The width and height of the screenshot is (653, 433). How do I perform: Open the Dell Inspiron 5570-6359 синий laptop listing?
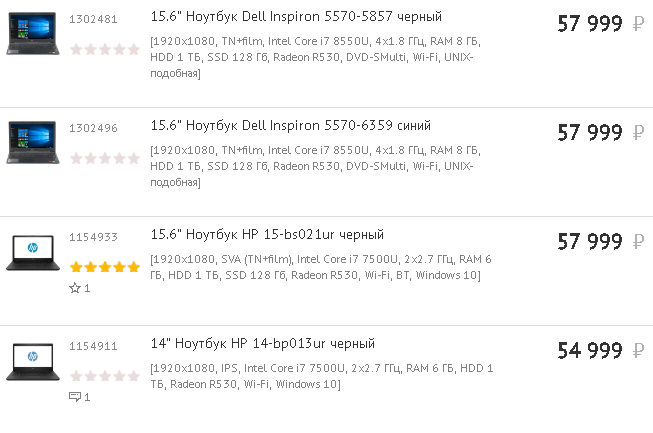tap(290, 126)
